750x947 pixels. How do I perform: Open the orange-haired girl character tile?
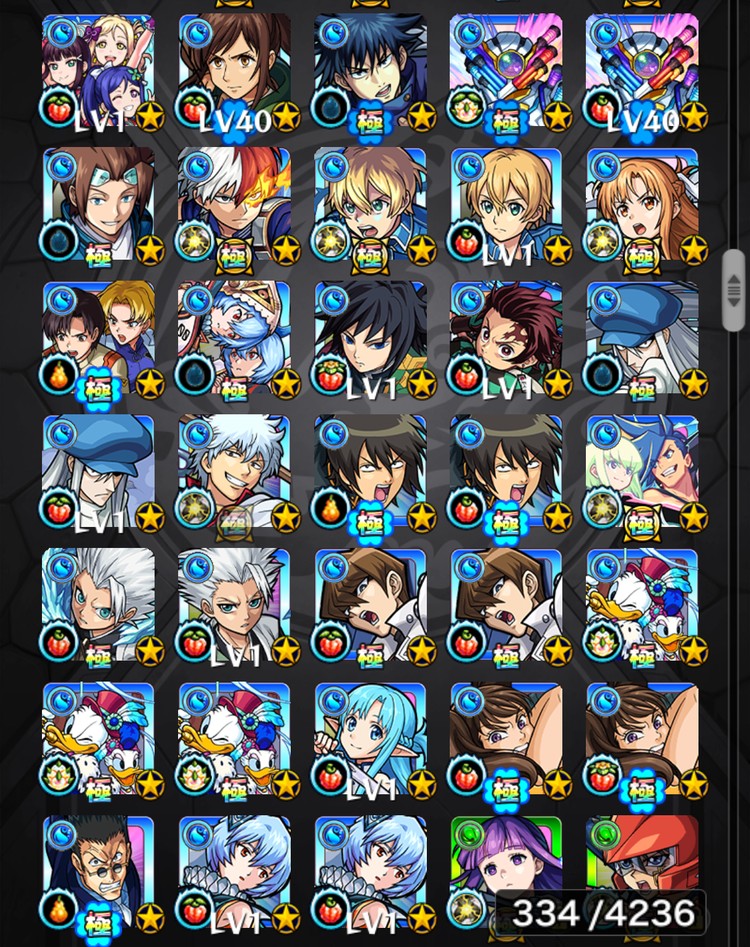pyautogui.click(x=641, y=205)
